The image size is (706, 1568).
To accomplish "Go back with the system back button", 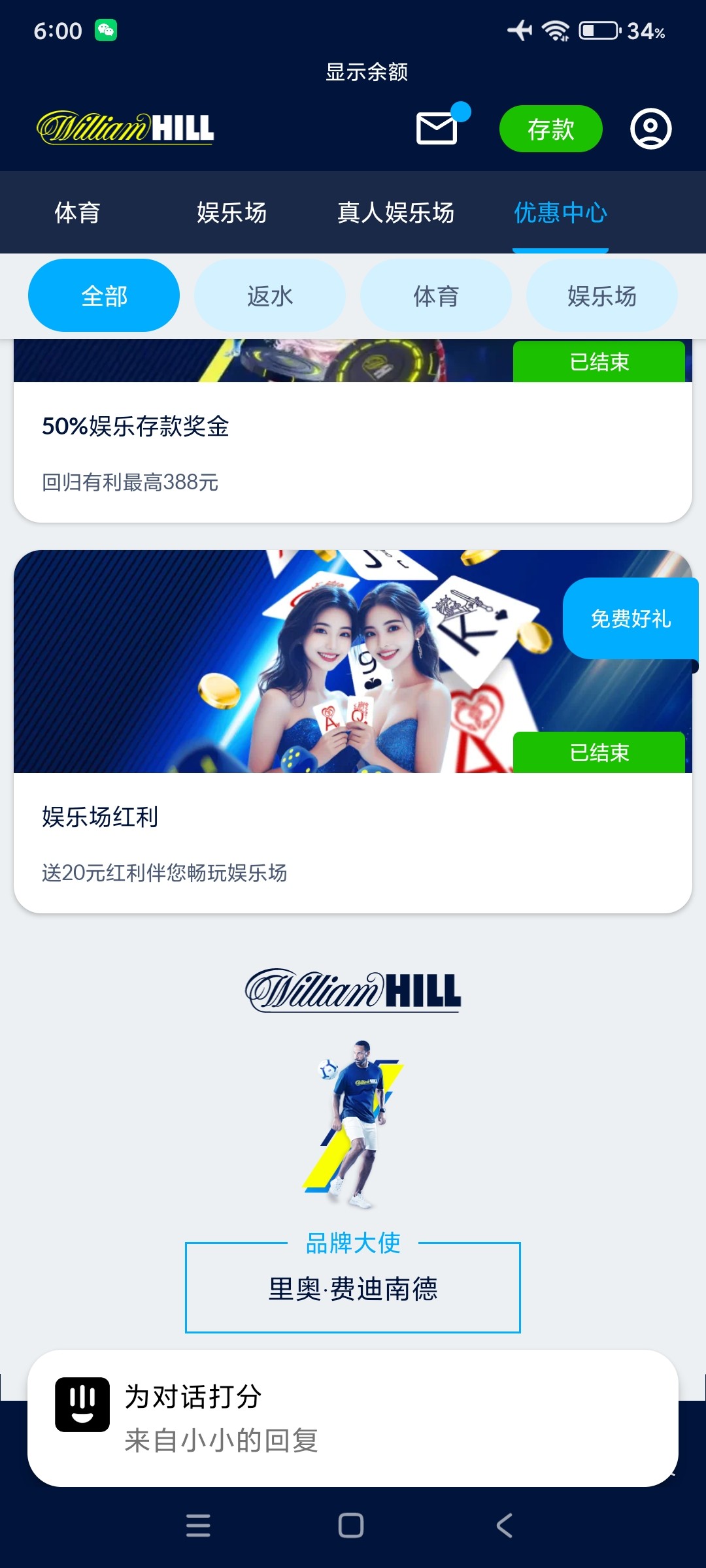I will click(504, 1526).
